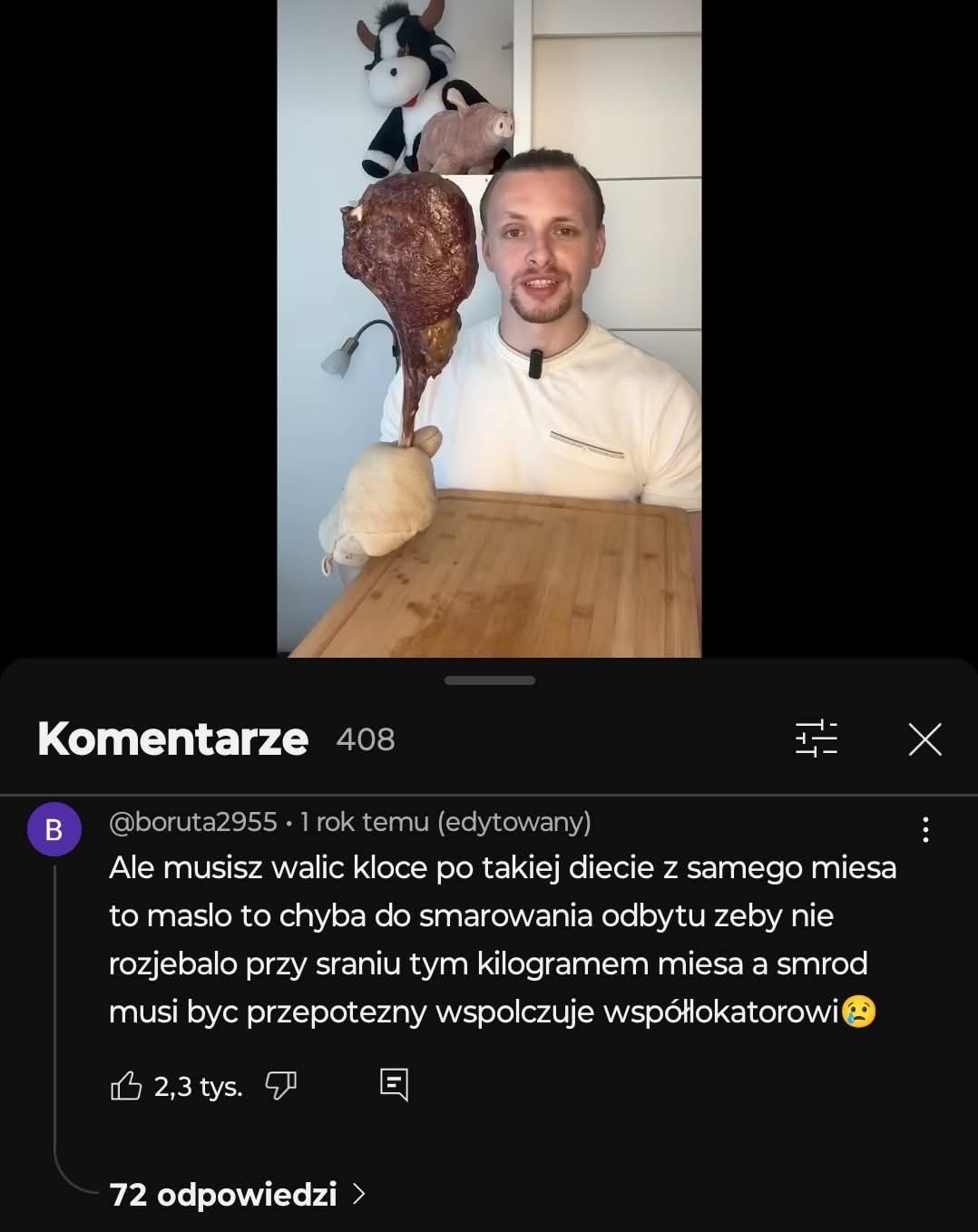Like the comment from boruta2955
Viewport: 978px width, 1232px height.
[x=126, y=1085]
